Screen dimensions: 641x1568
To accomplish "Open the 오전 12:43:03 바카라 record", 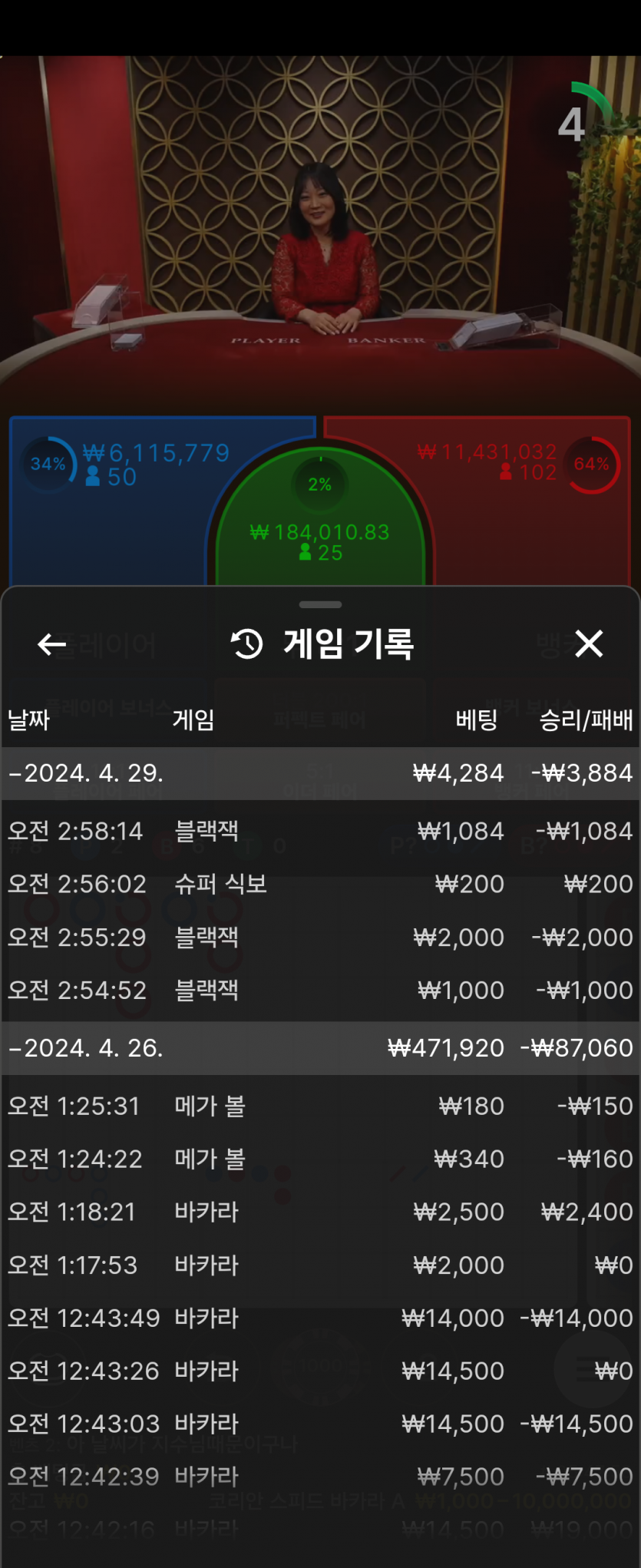I will (x=320, y=1424).
